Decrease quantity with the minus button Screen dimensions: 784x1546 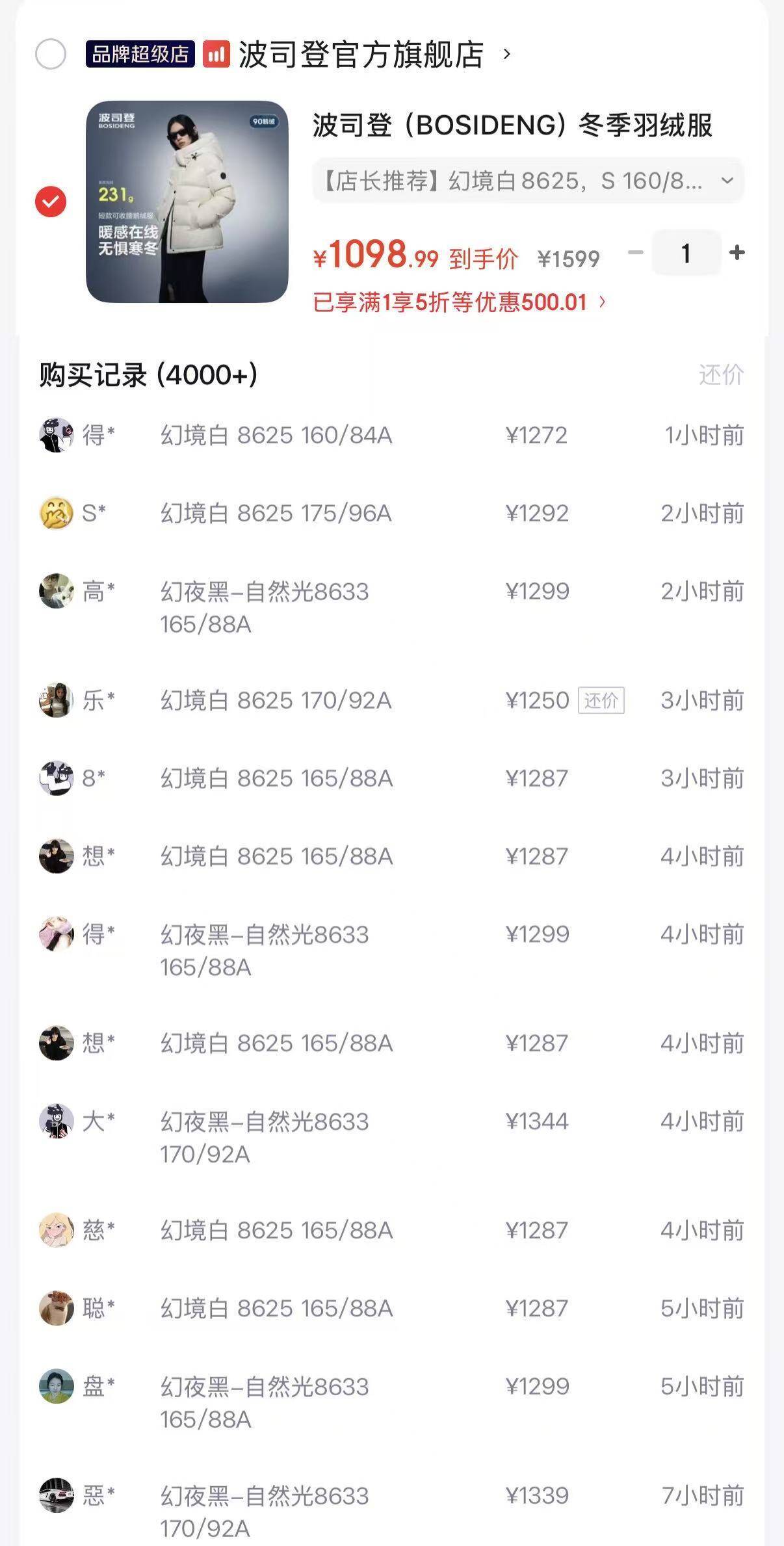coord(636,252)
